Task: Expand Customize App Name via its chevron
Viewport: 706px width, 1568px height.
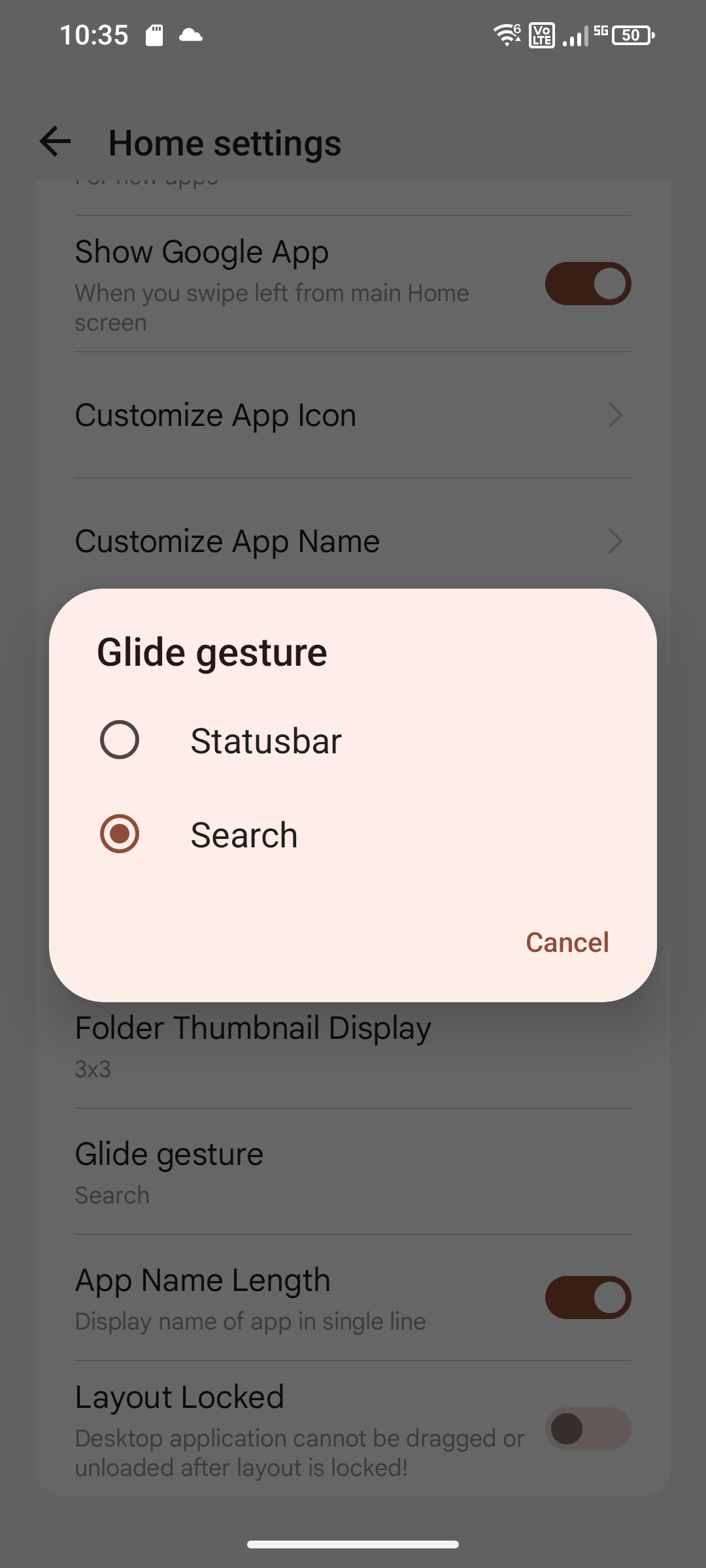Action: (x=614, y=541)
